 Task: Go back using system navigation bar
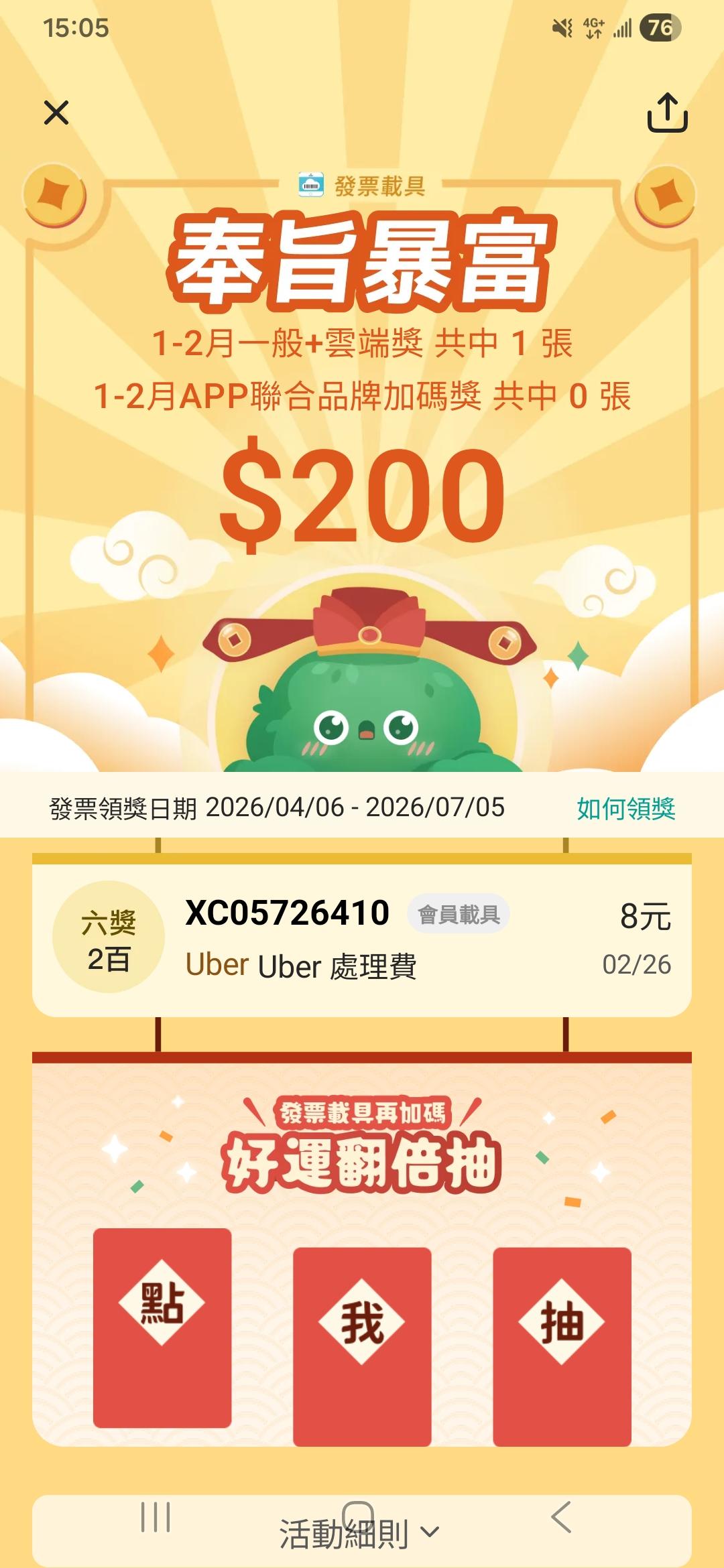pos(560,1517)
